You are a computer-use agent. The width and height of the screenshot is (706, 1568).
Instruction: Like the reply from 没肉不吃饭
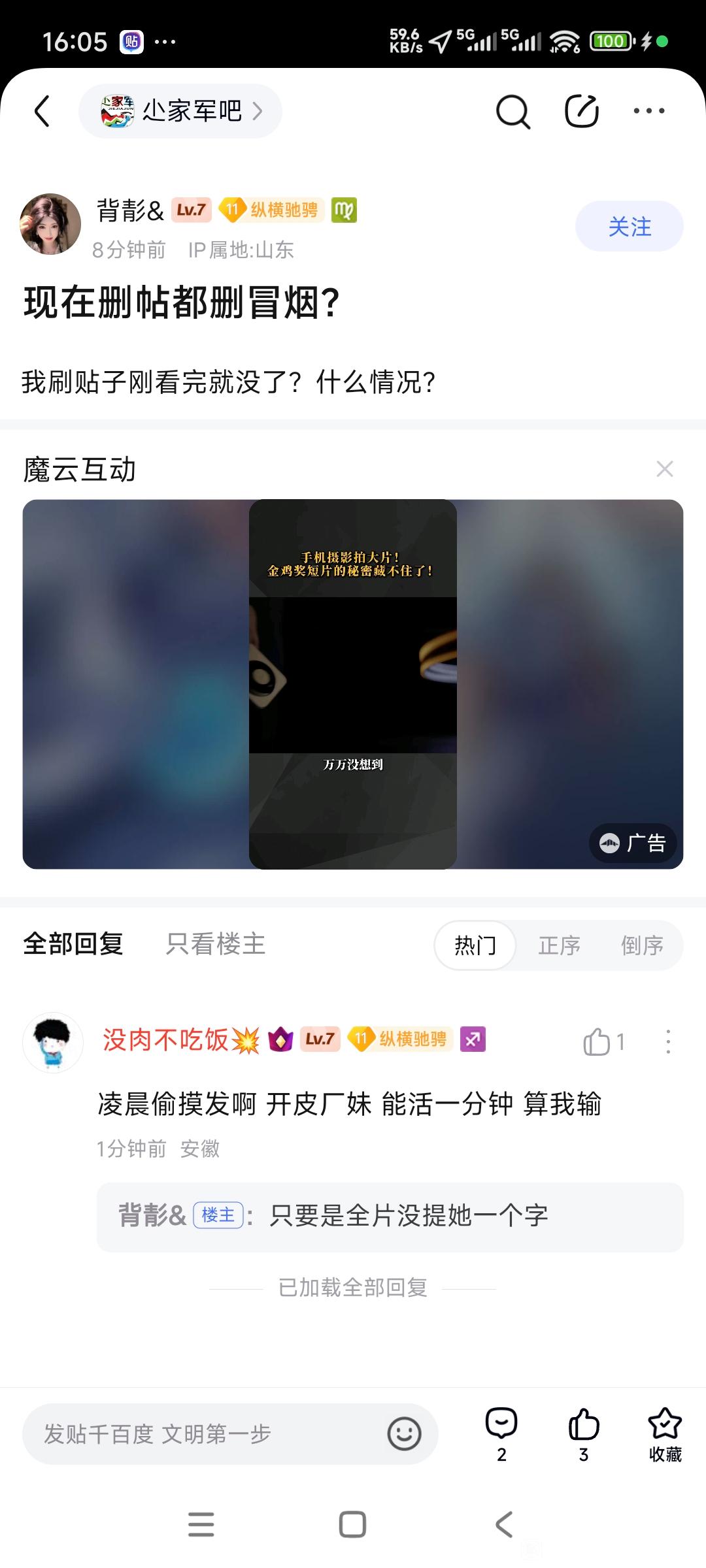point(597,1041)
